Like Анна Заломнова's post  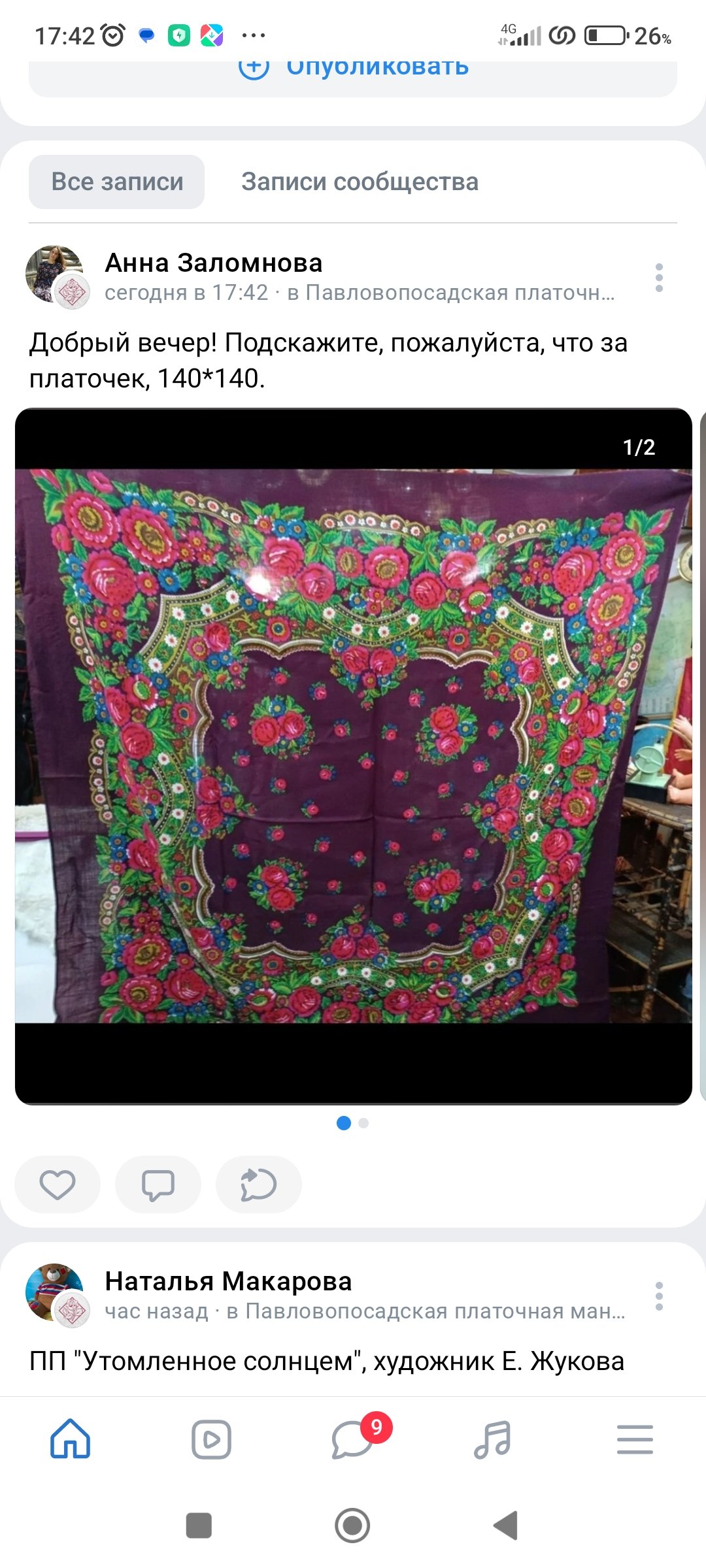point(58,1184)
